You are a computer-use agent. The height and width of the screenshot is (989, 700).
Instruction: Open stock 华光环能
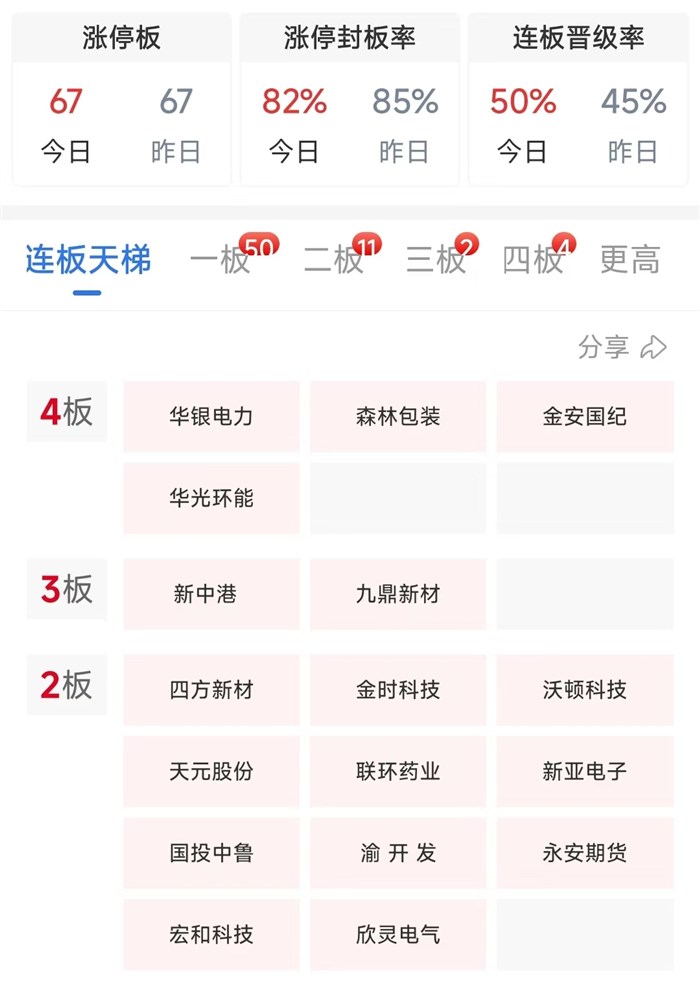click(211, 498)
